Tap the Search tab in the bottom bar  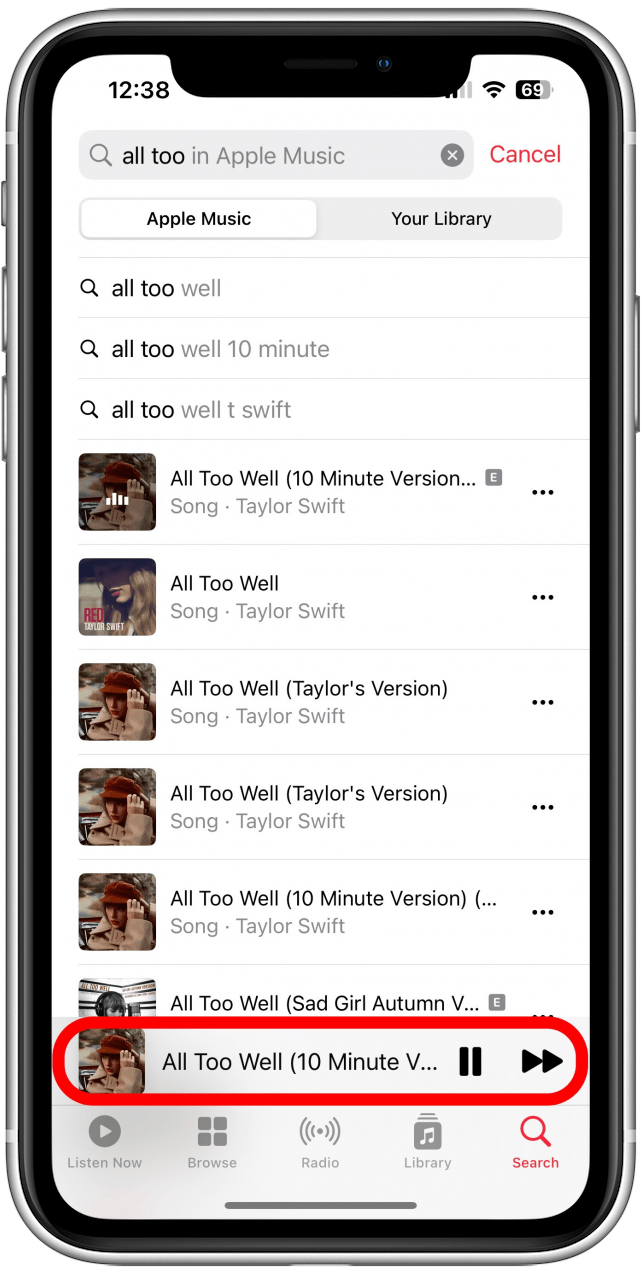click(535, 1142)
